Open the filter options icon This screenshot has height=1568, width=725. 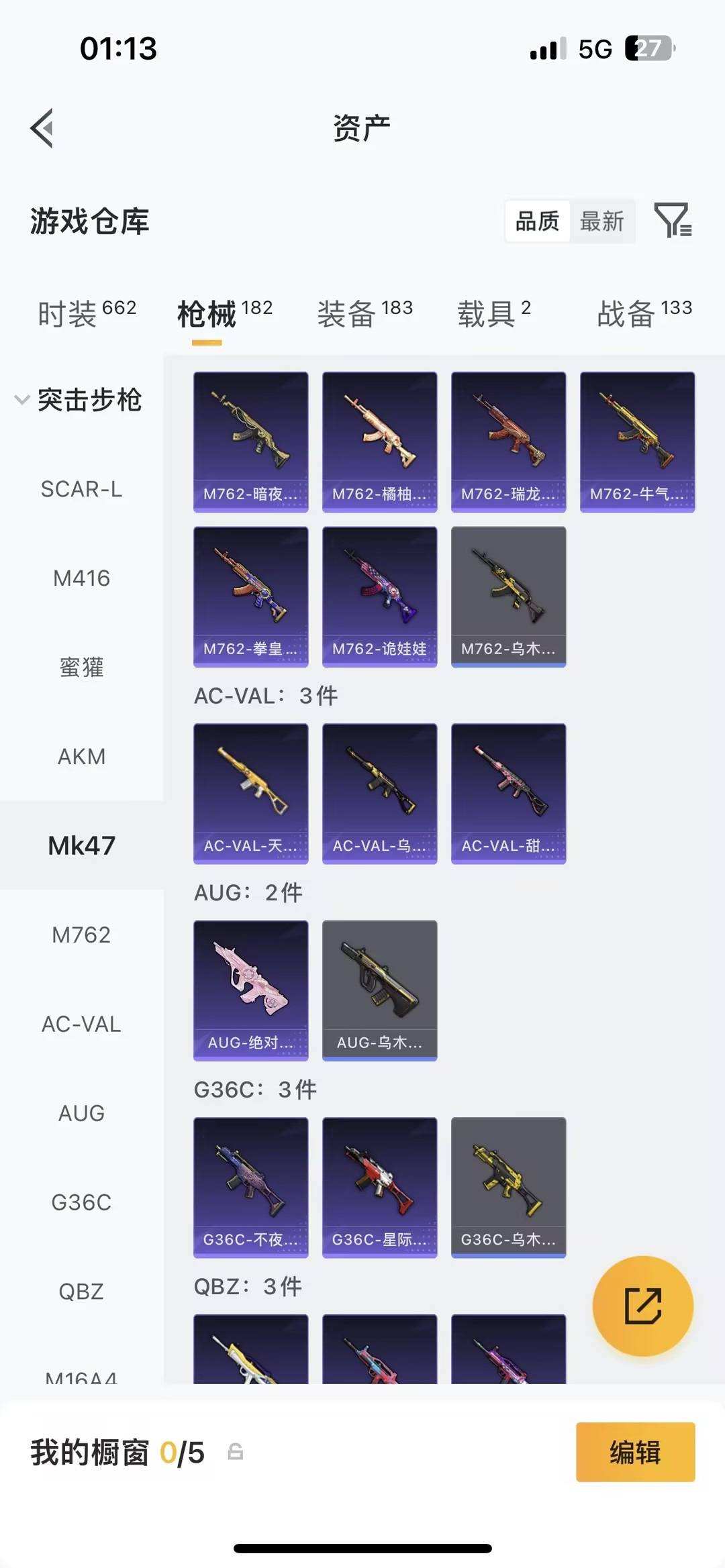(x=673, y=220)
